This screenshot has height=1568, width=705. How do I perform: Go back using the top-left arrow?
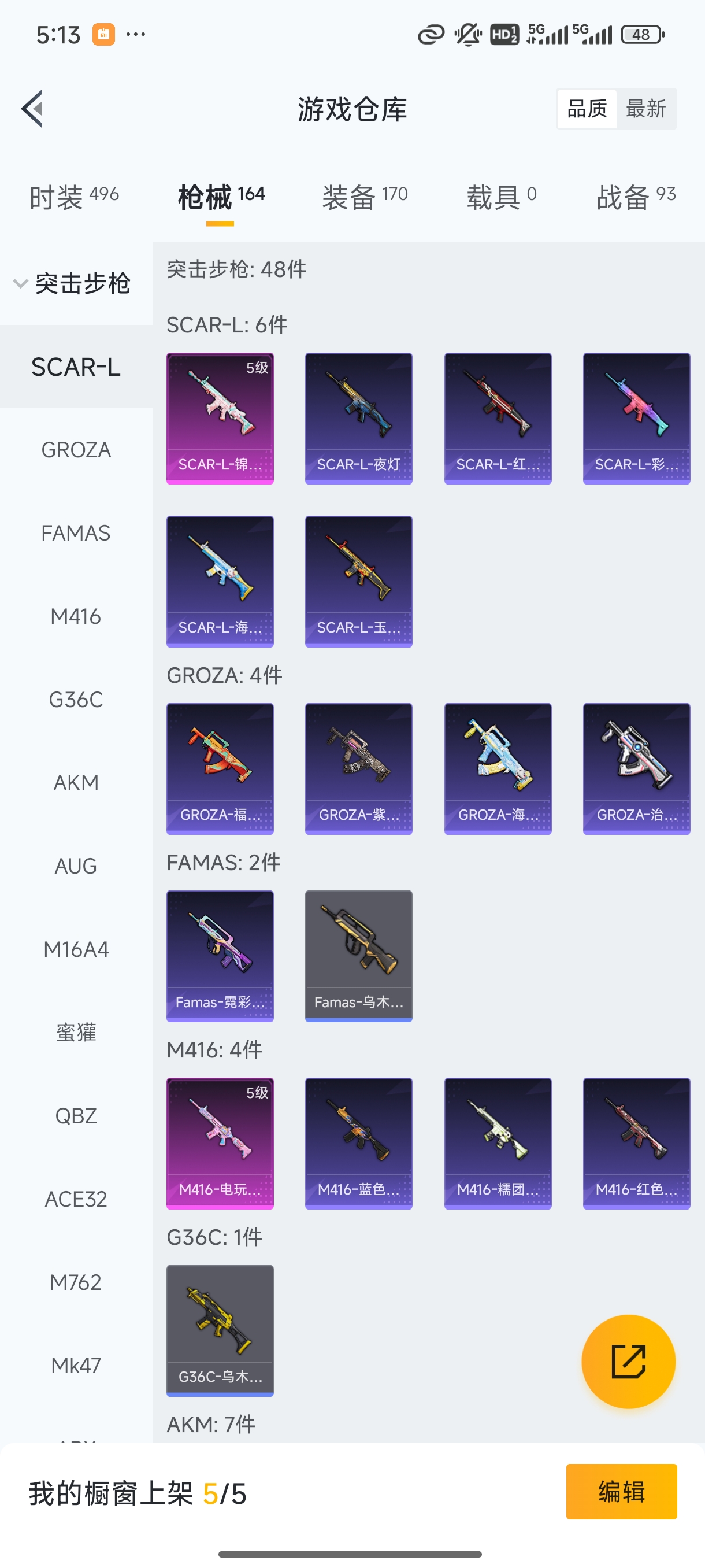click(32, 109)
